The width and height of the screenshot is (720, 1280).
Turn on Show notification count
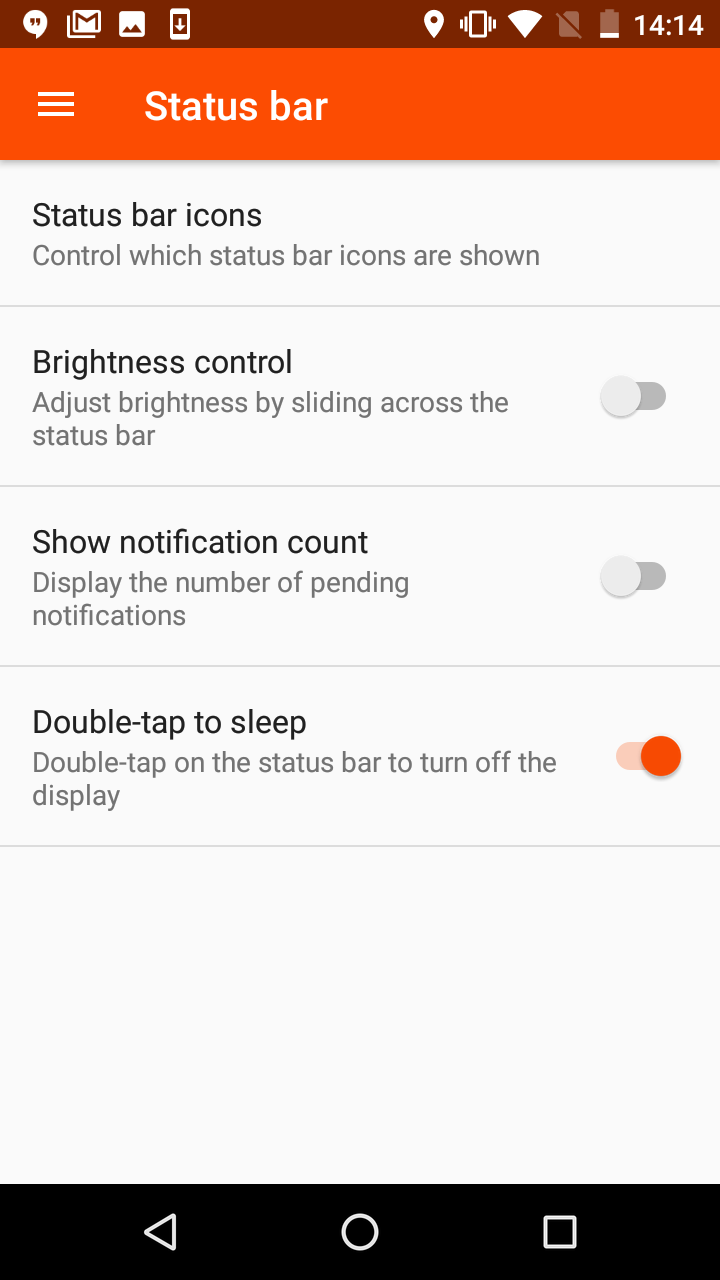pyautogui.click(x=634, y=577)
